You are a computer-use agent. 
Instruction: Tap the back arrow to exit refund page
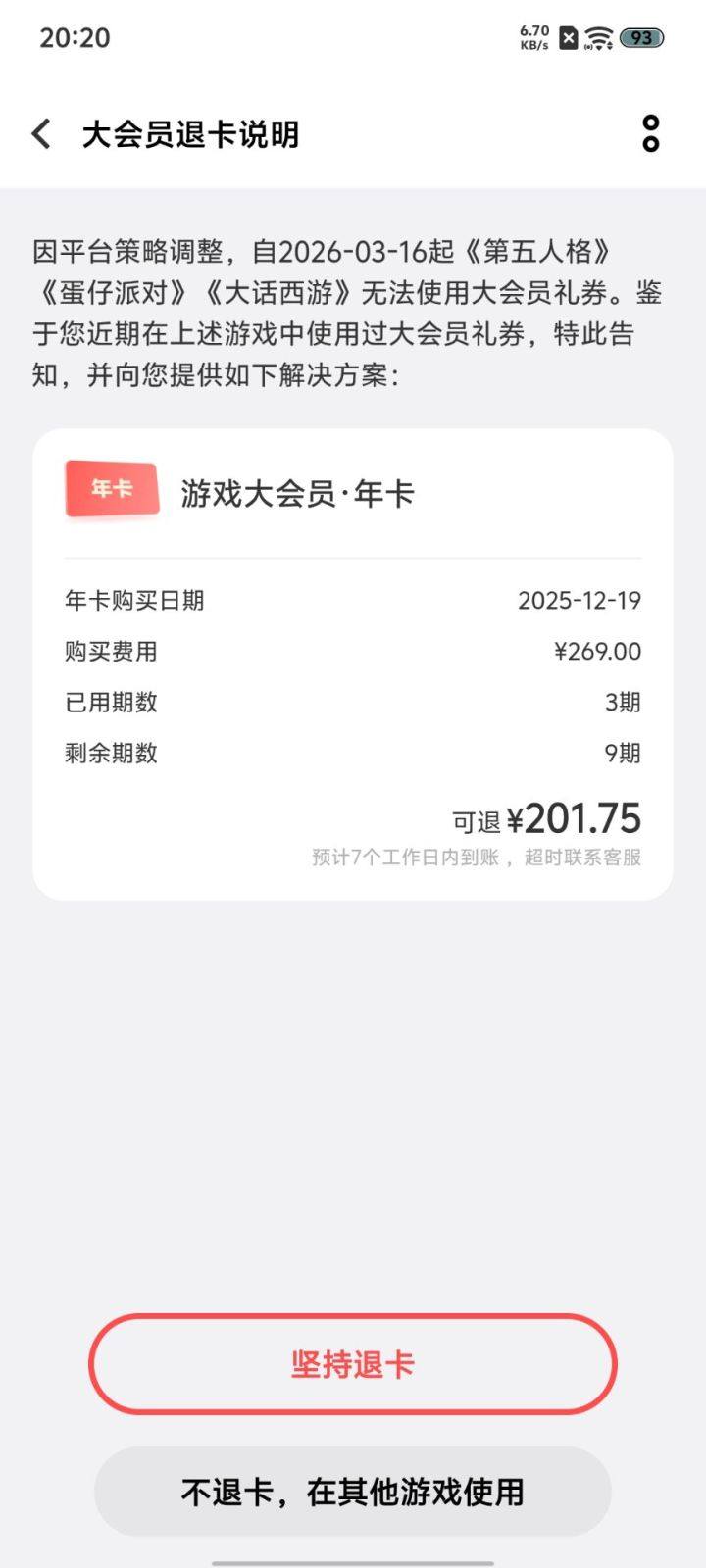pos(40,133)
